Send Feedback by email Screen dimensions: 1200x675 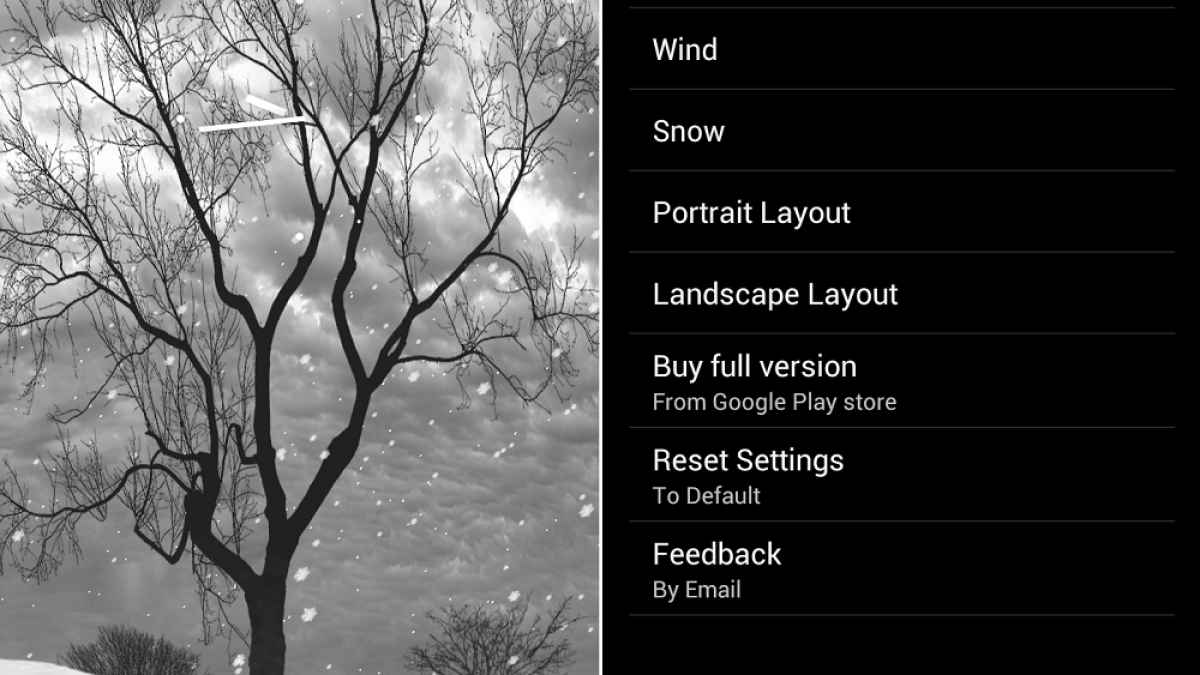(717, 568)
